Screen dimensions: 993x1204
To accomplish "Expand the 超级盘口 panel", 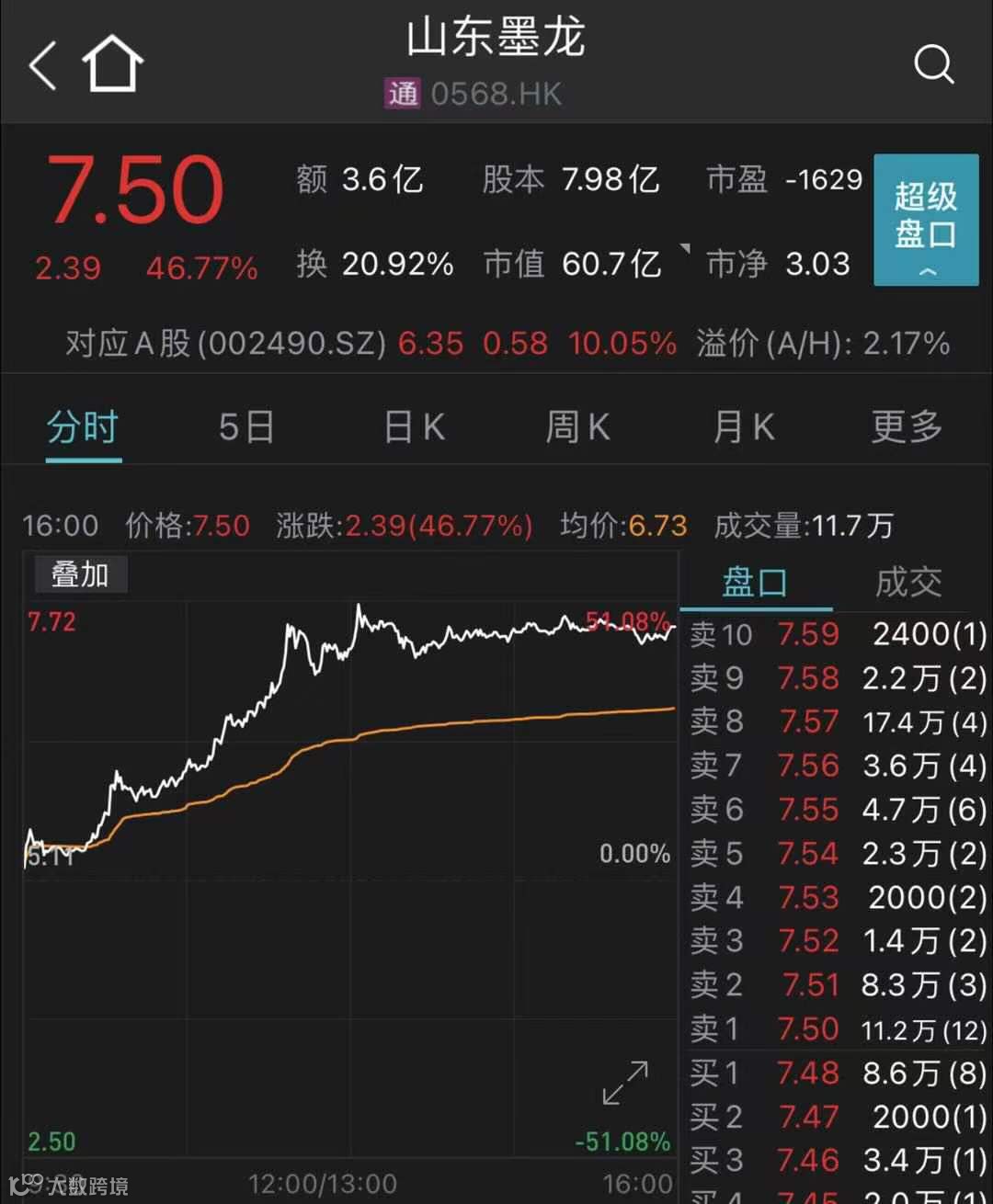I will point(925,221).
